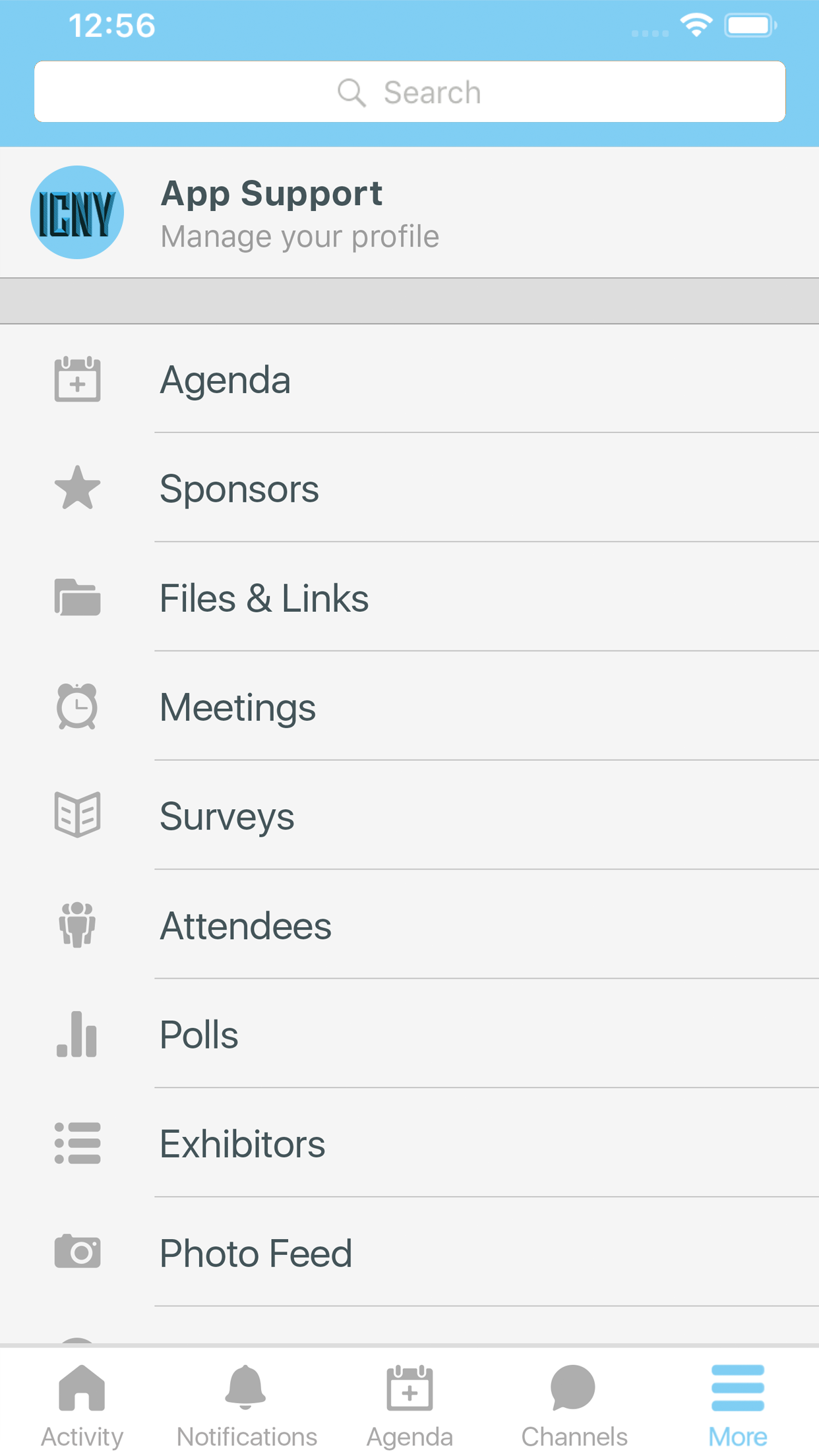
Task: Open the Meetings row
Action: [x=409, y=707]
